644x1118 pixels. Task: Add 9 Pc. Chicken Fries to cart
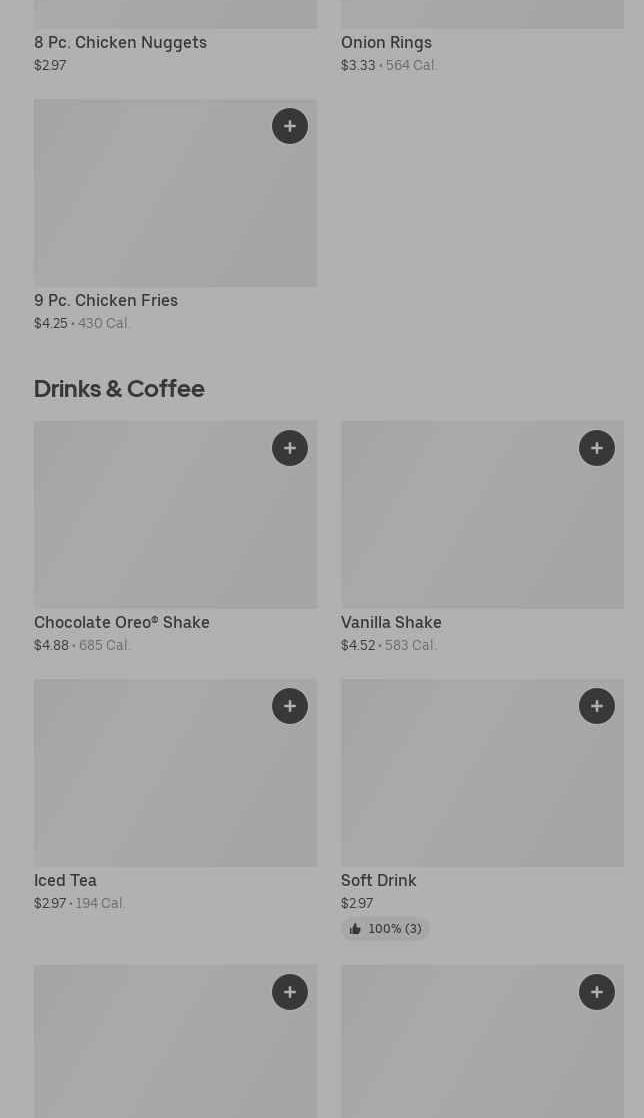[x=290, y=126]
